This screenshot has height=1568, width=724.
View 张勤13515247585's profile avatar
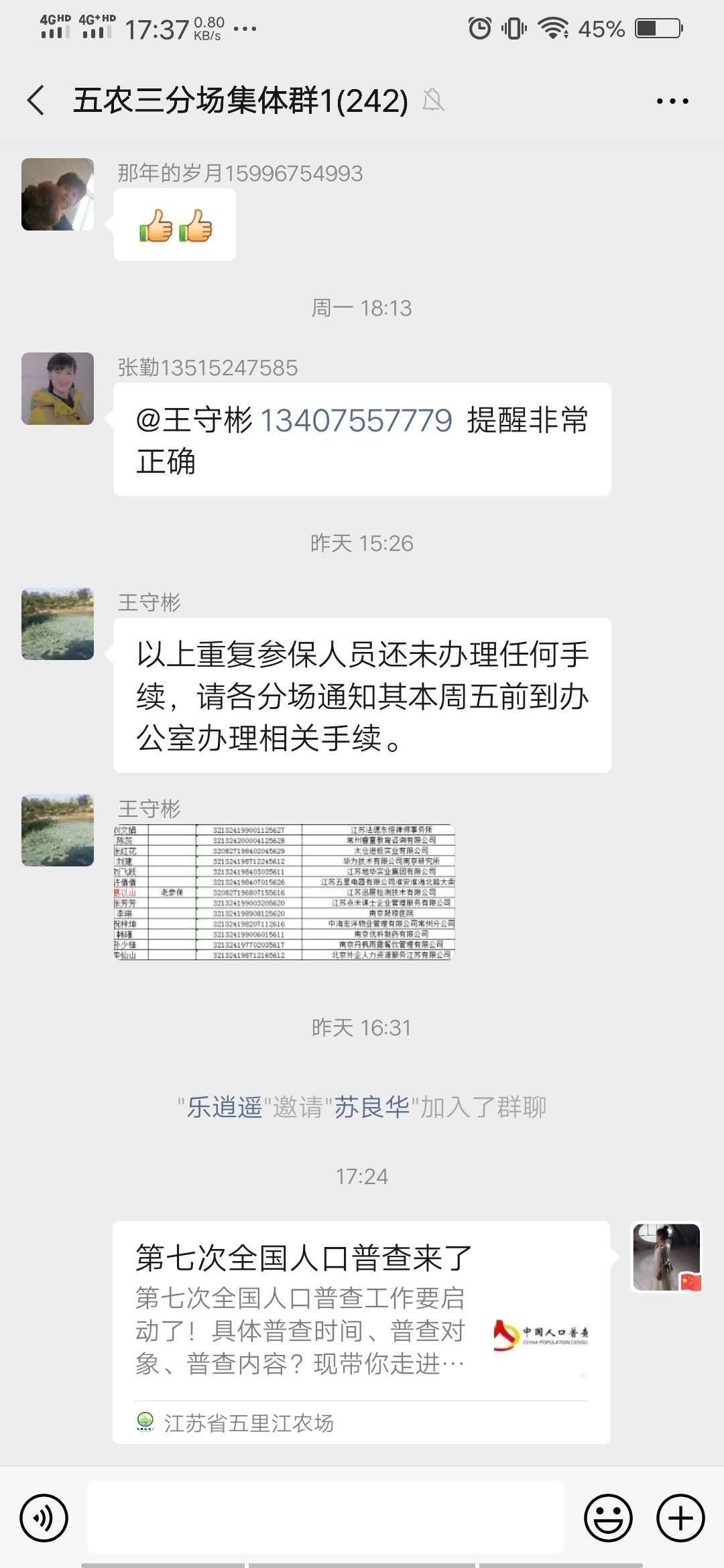pyautogui.click(x=58, y=389)
